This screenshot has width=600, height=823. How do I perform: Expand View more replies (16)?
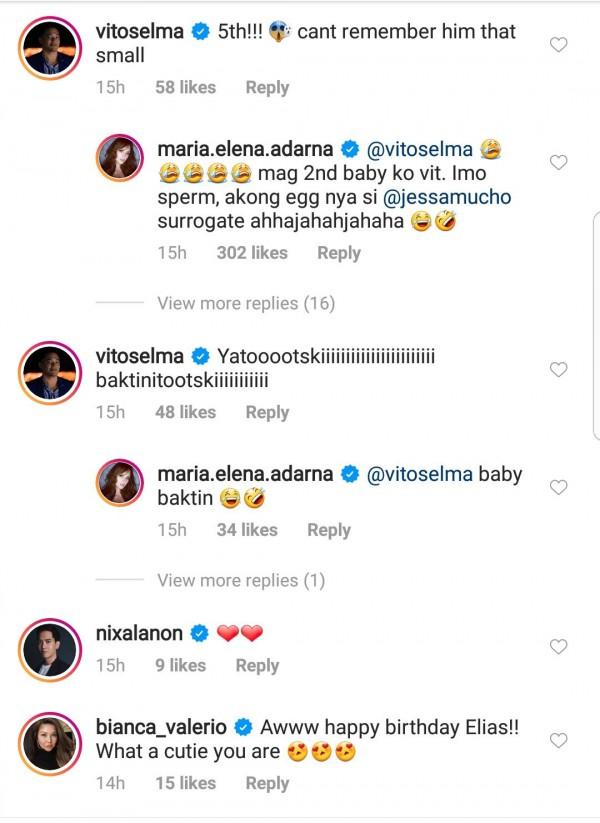(x=245, y=303)
